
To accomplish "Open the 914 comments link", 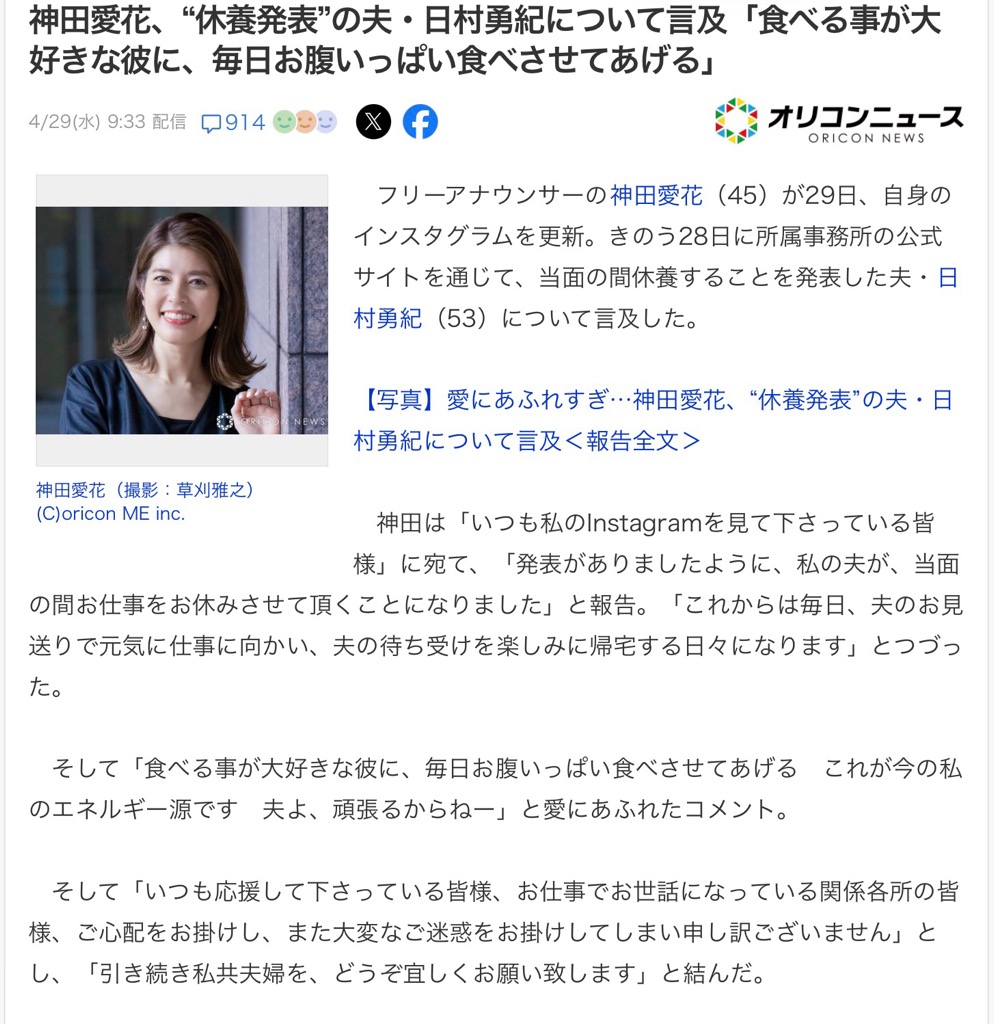I will pyautogui.click(x=233, y=122).
